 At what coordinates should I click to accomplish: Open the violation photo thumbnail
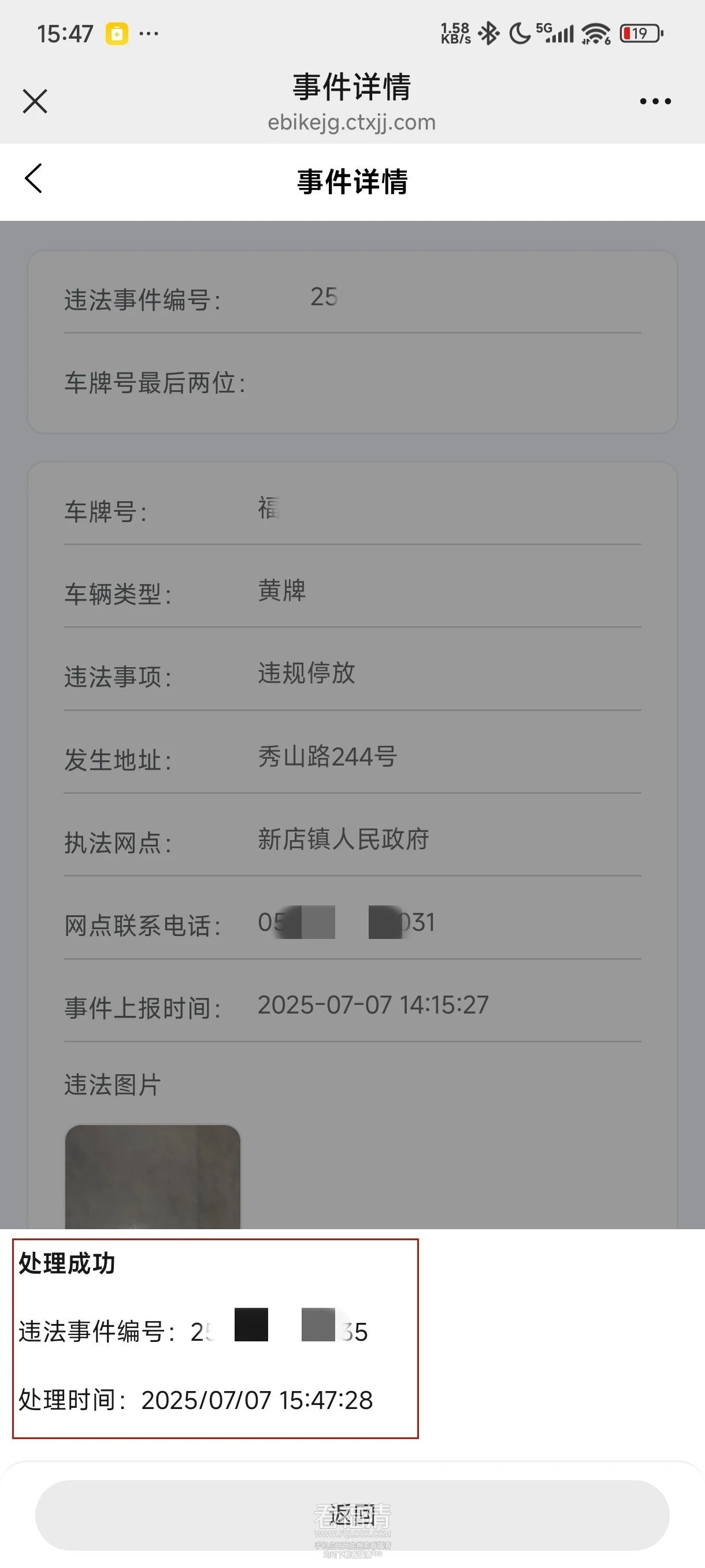point(153,1175)
